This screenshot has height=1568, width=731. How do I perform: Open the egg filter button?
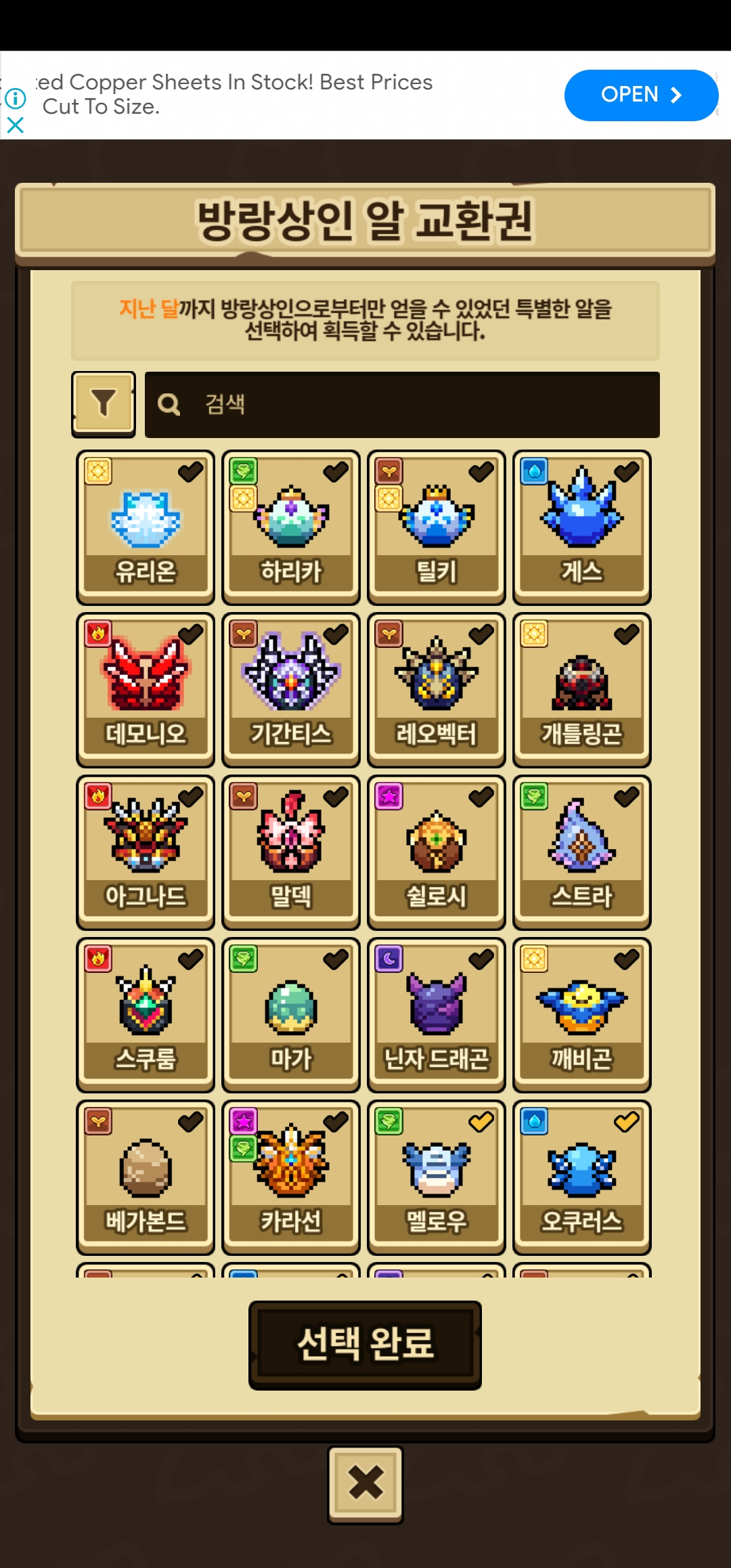104,404
